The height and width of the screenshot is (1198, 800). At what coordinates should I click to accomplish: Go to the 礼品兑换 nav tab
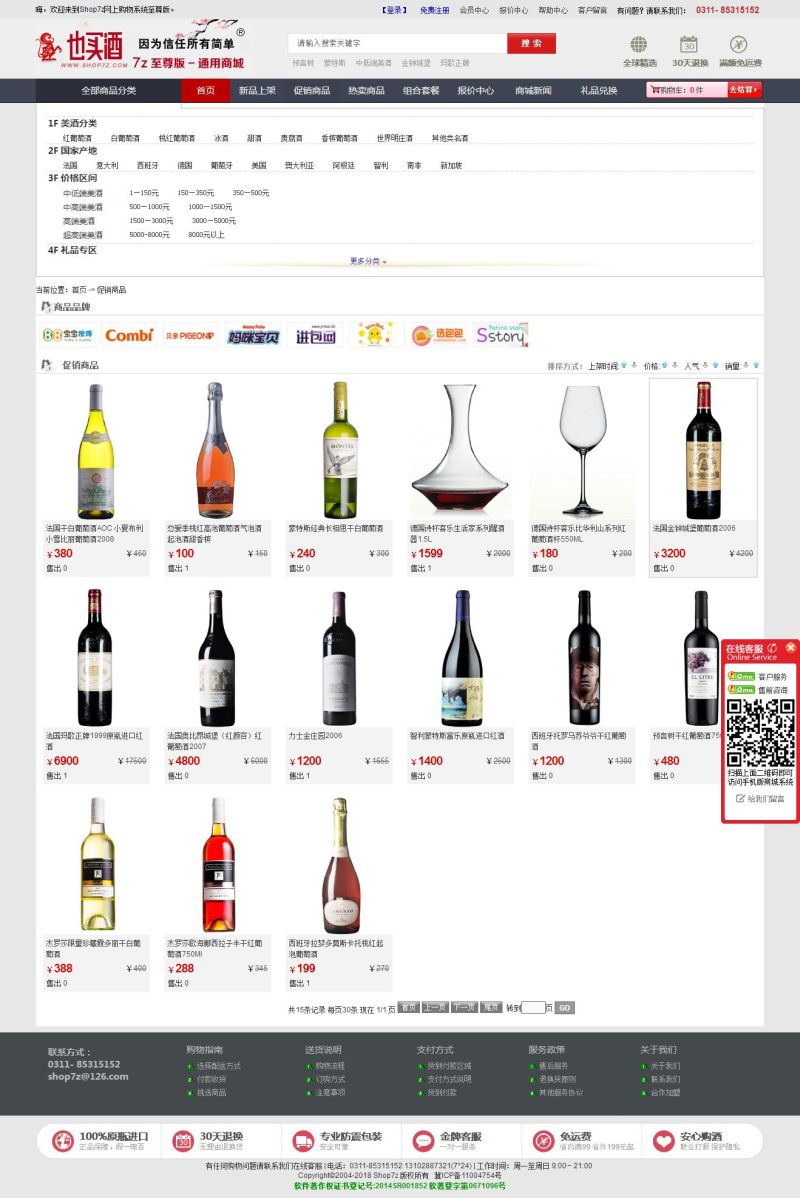(599, 90)
